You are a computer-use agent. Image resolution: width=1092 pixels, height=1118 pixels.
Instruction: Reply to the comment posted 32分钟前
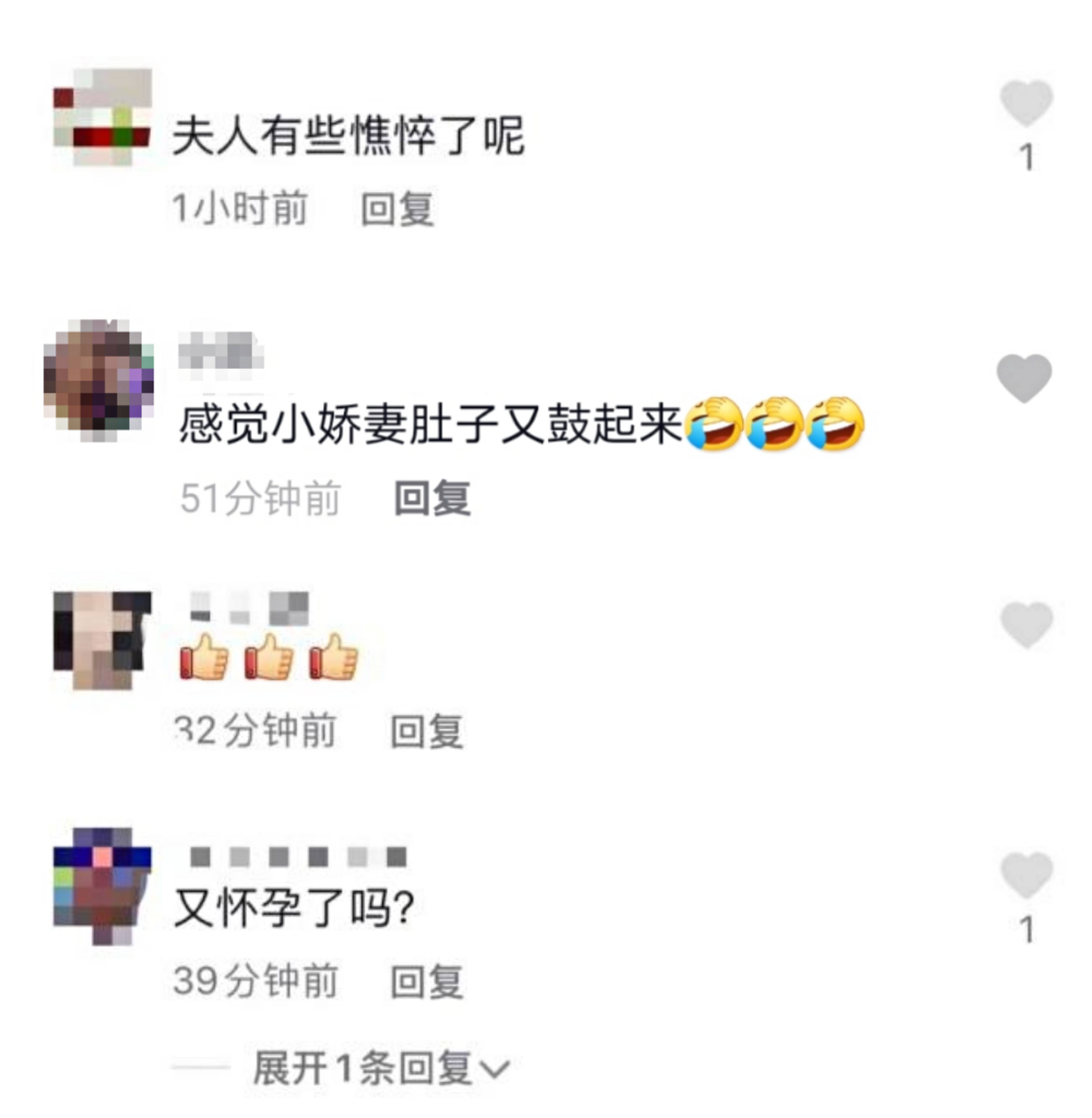[x=427, y=731]
